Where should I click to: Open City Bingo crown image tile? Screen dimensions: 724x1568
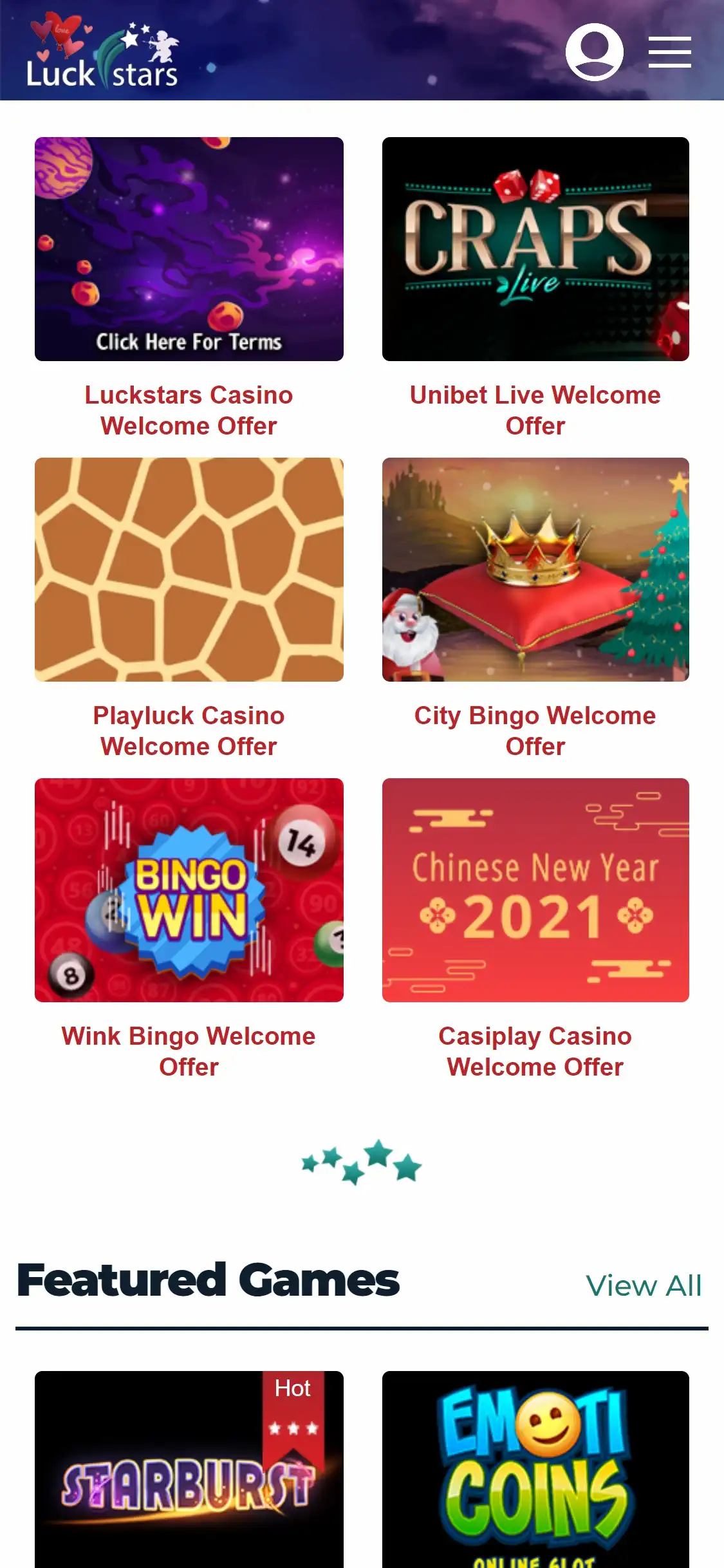coord(535,570)
